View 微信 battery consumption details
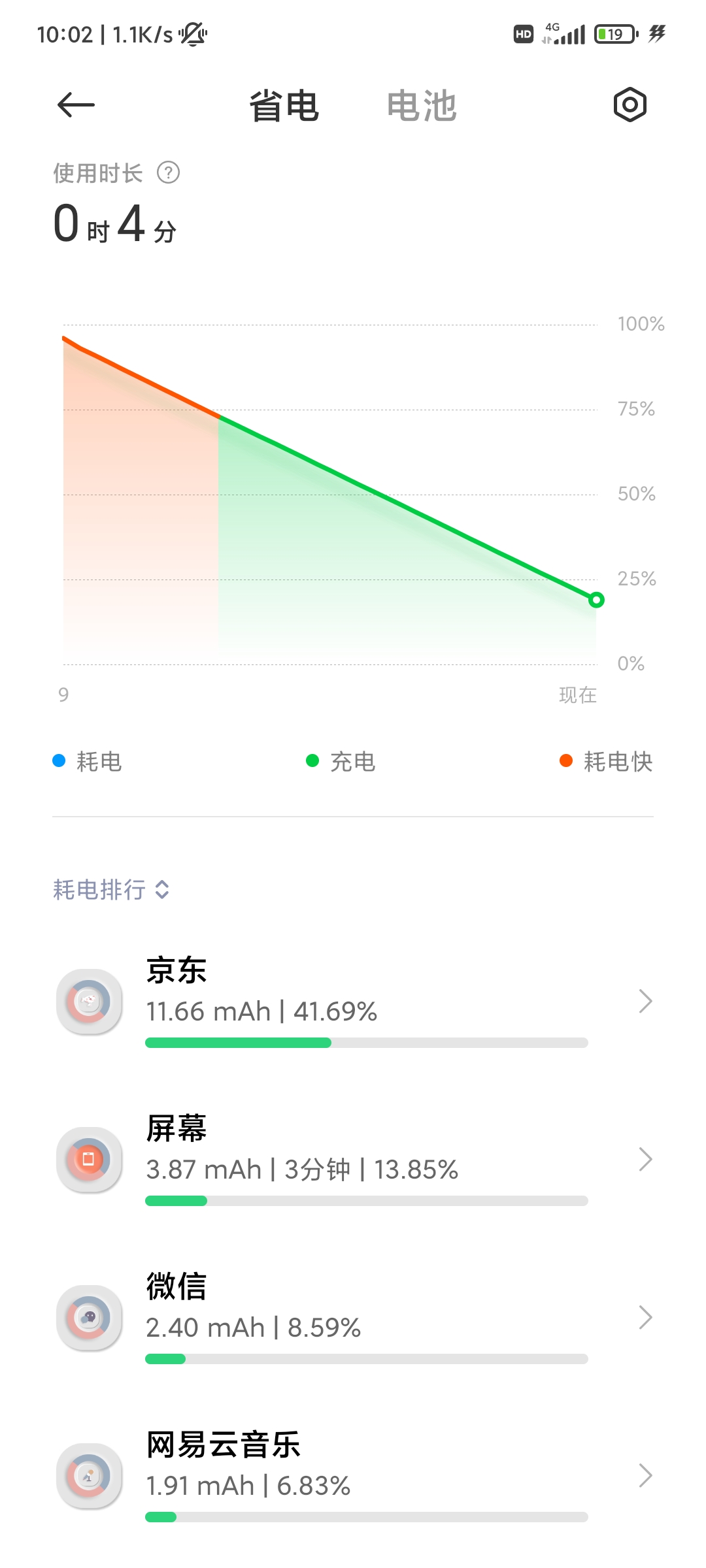 click(353, 1318)
